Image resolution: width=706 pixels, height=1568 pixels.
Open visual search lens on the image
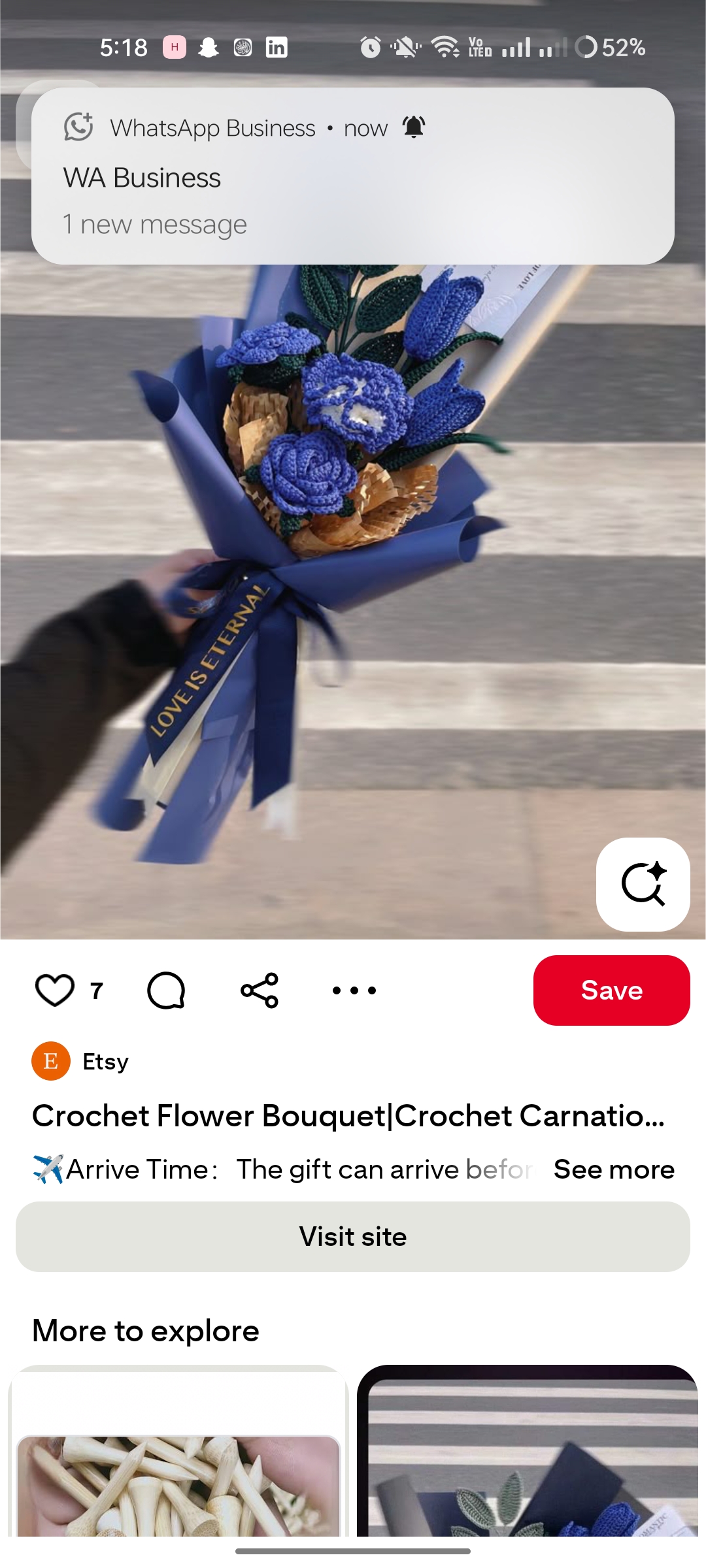click(x=643, y=884)
